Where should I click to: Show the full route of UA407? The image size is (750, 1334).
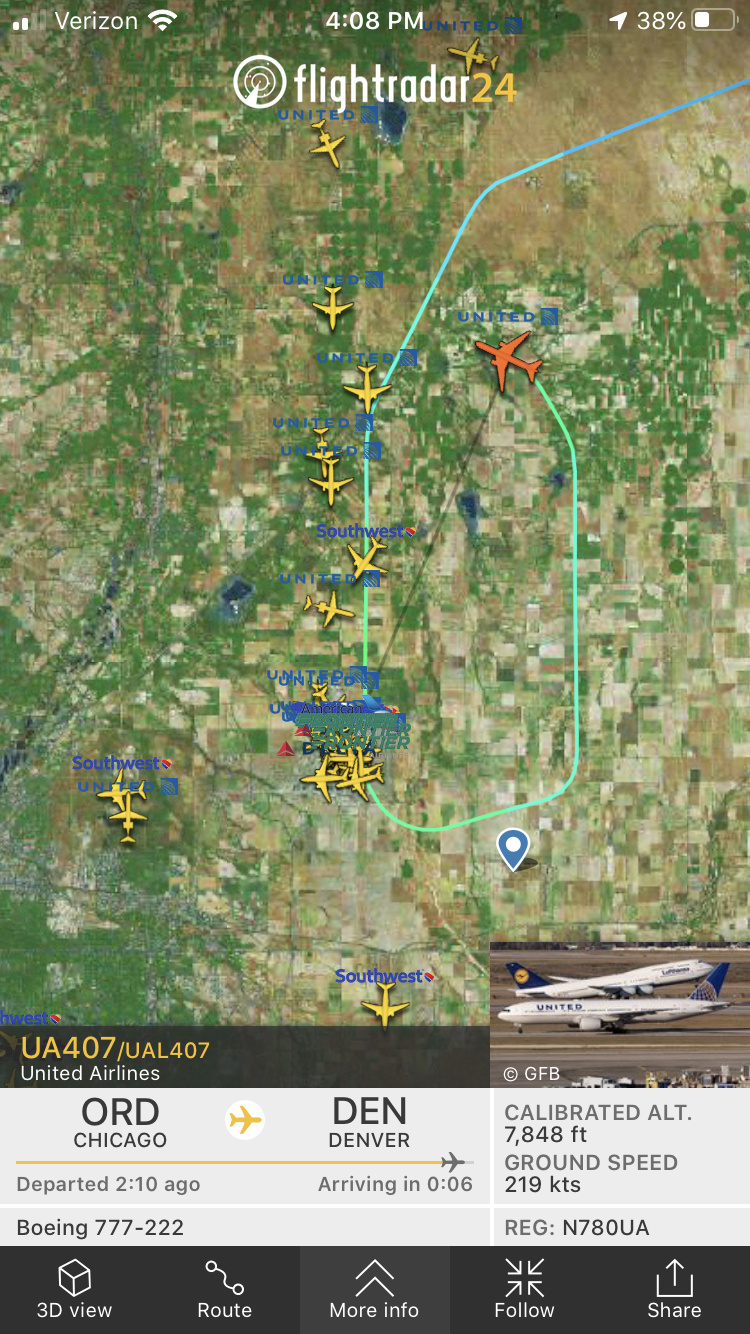pyautogui.click(x=224, y=1289)
